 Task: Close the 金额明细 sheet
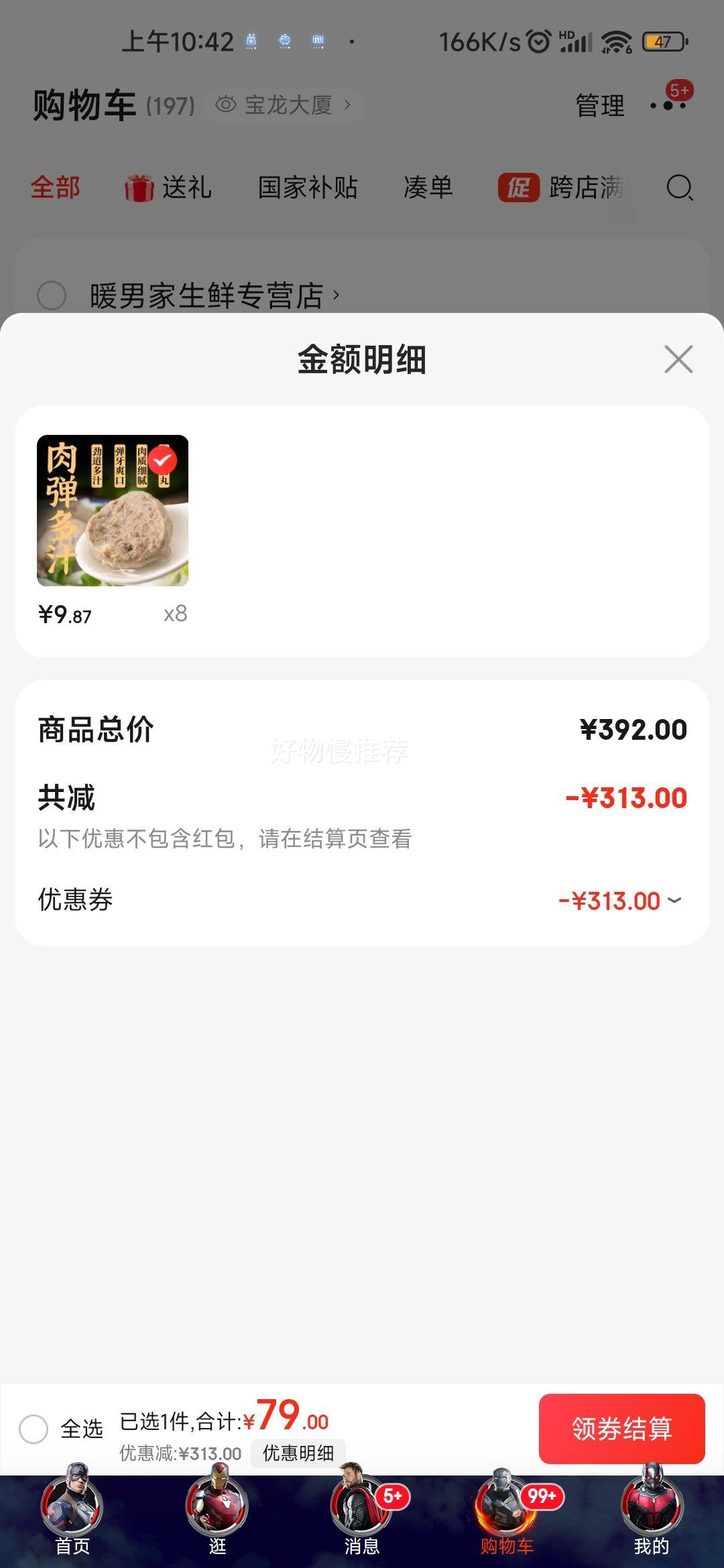tap(678, 359)
